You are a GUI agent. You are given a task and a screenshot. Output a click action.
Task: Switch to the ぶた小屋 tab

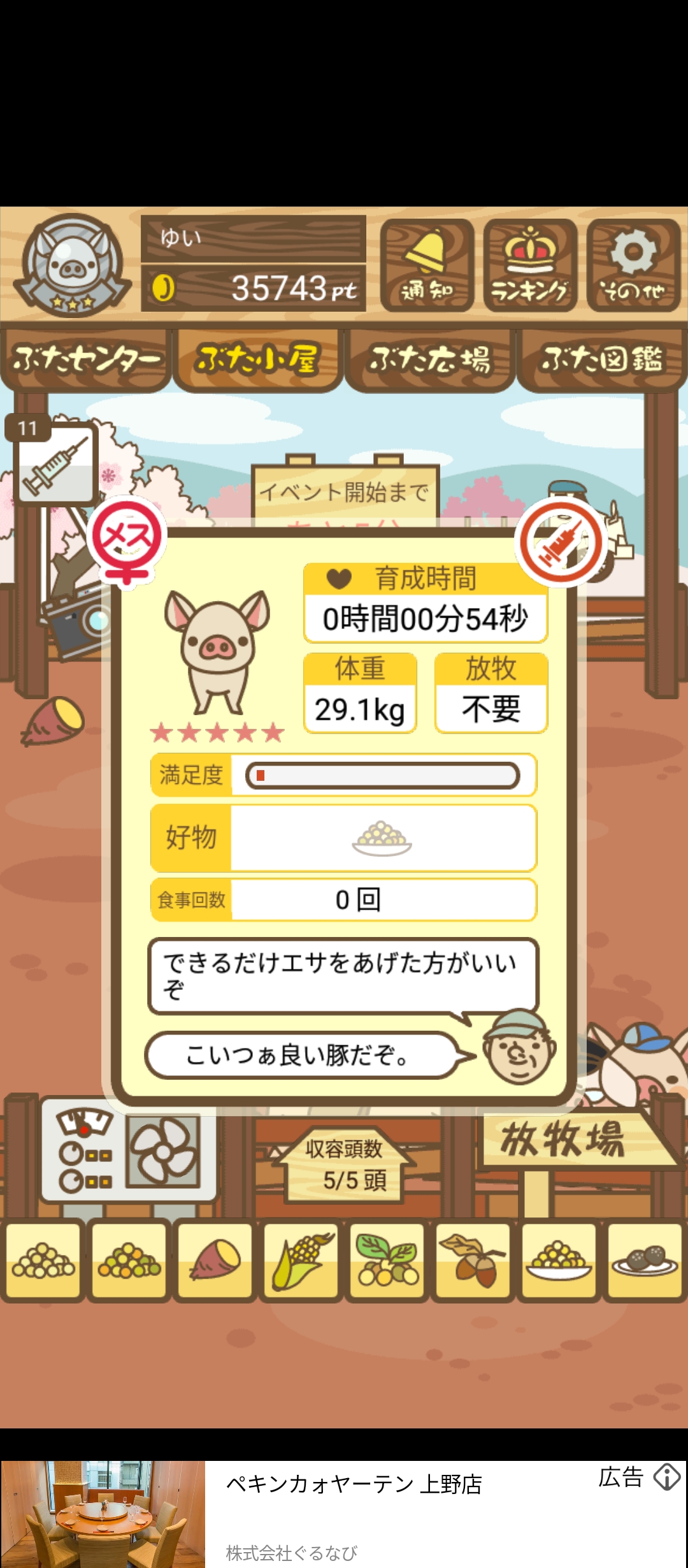coord(257,360)
